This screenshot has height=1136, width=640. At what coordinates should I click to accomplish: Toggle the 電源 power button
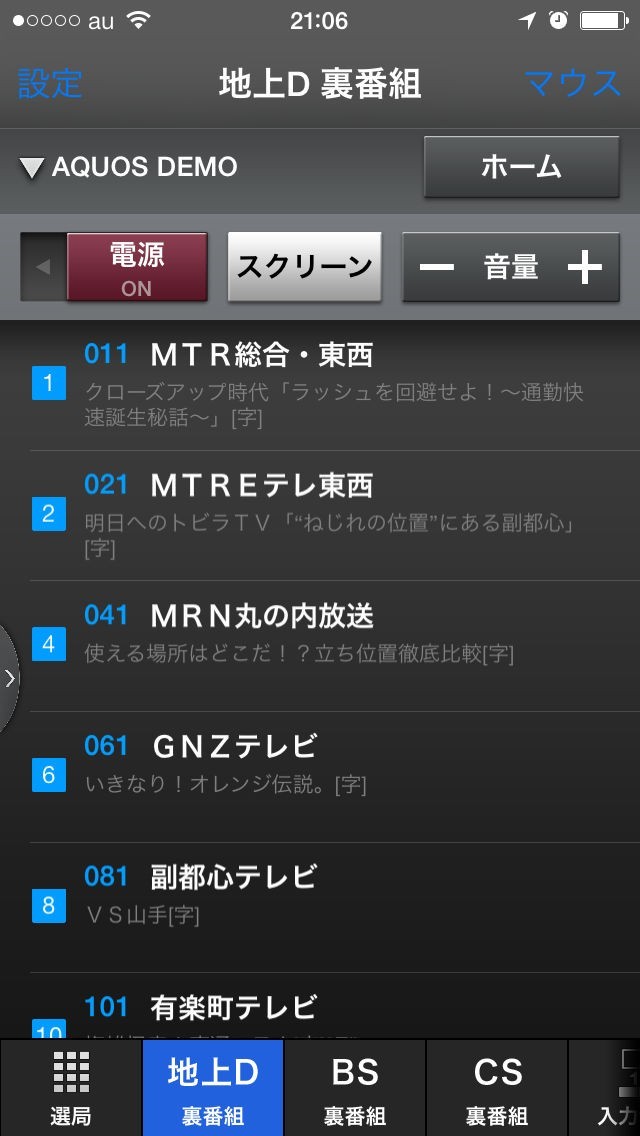click(136, 267)
